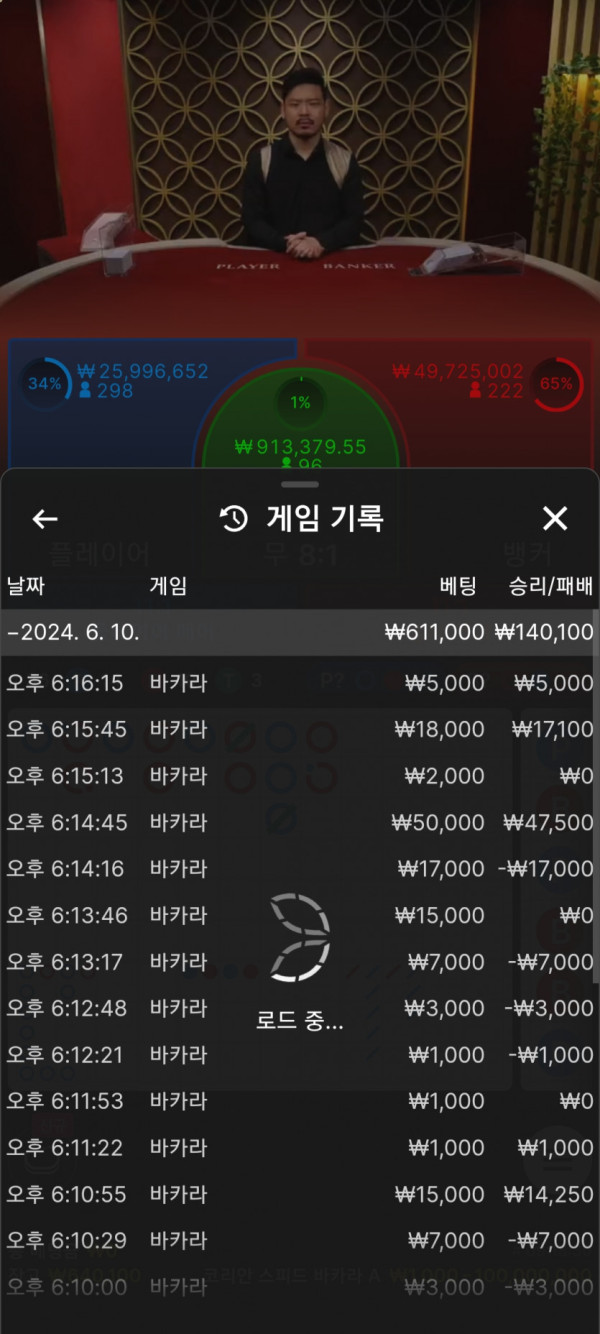The width and height of the screenshot is (600, 1334).
Task: Open the 오후 6:14:45 game record
Action: click(x=300, y=823)
